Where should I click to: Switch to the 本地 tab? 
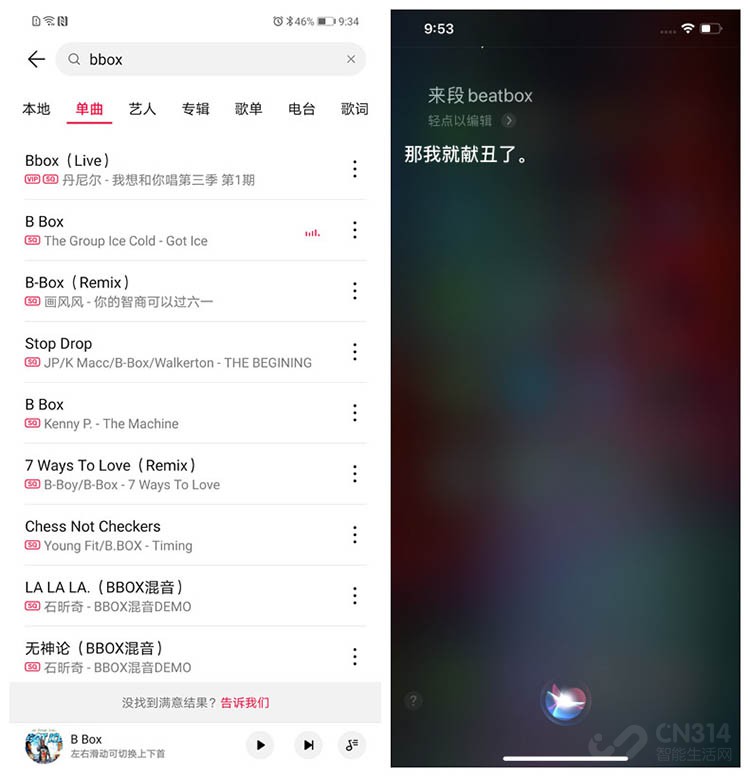coord(36,109)
